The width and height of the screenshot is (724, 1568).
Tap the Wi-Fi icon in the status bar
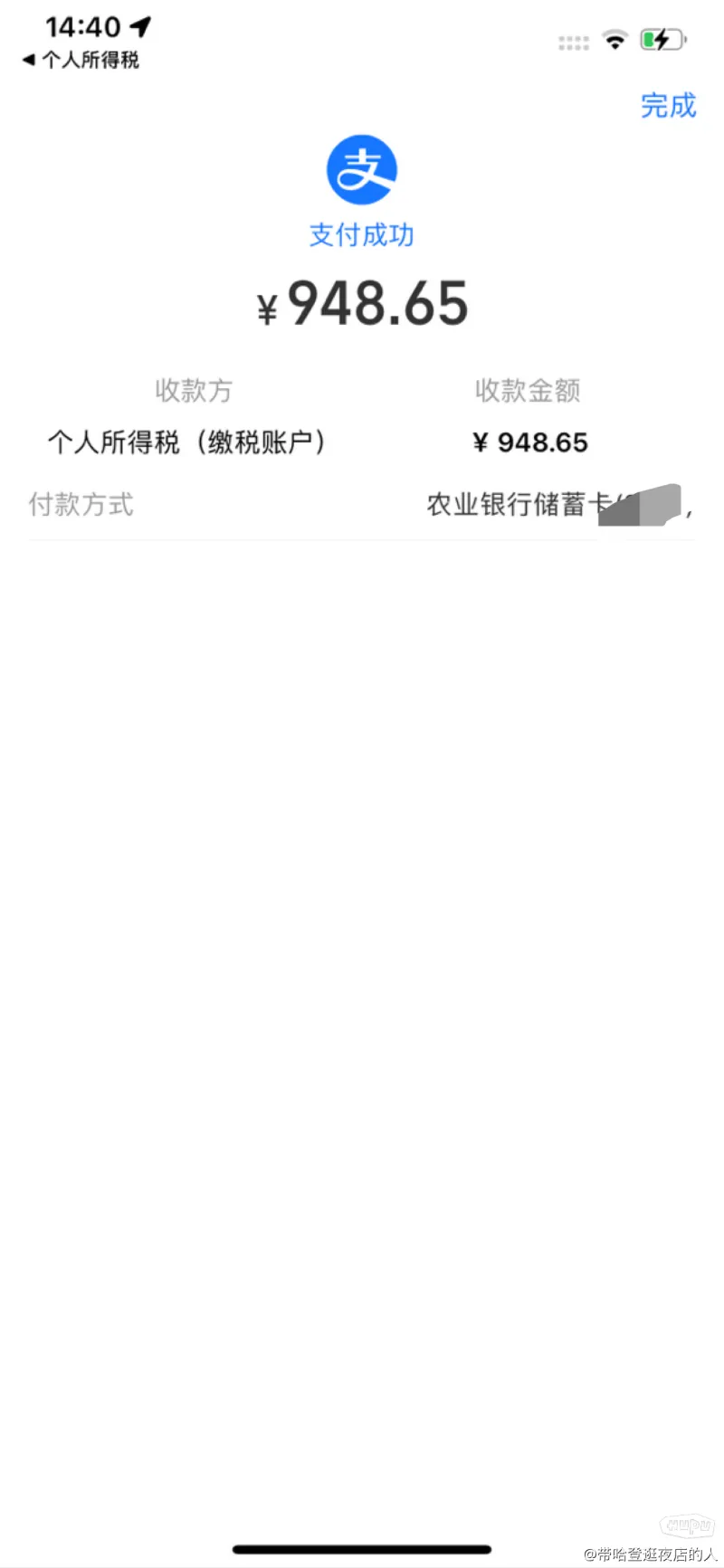pos(615,41)
